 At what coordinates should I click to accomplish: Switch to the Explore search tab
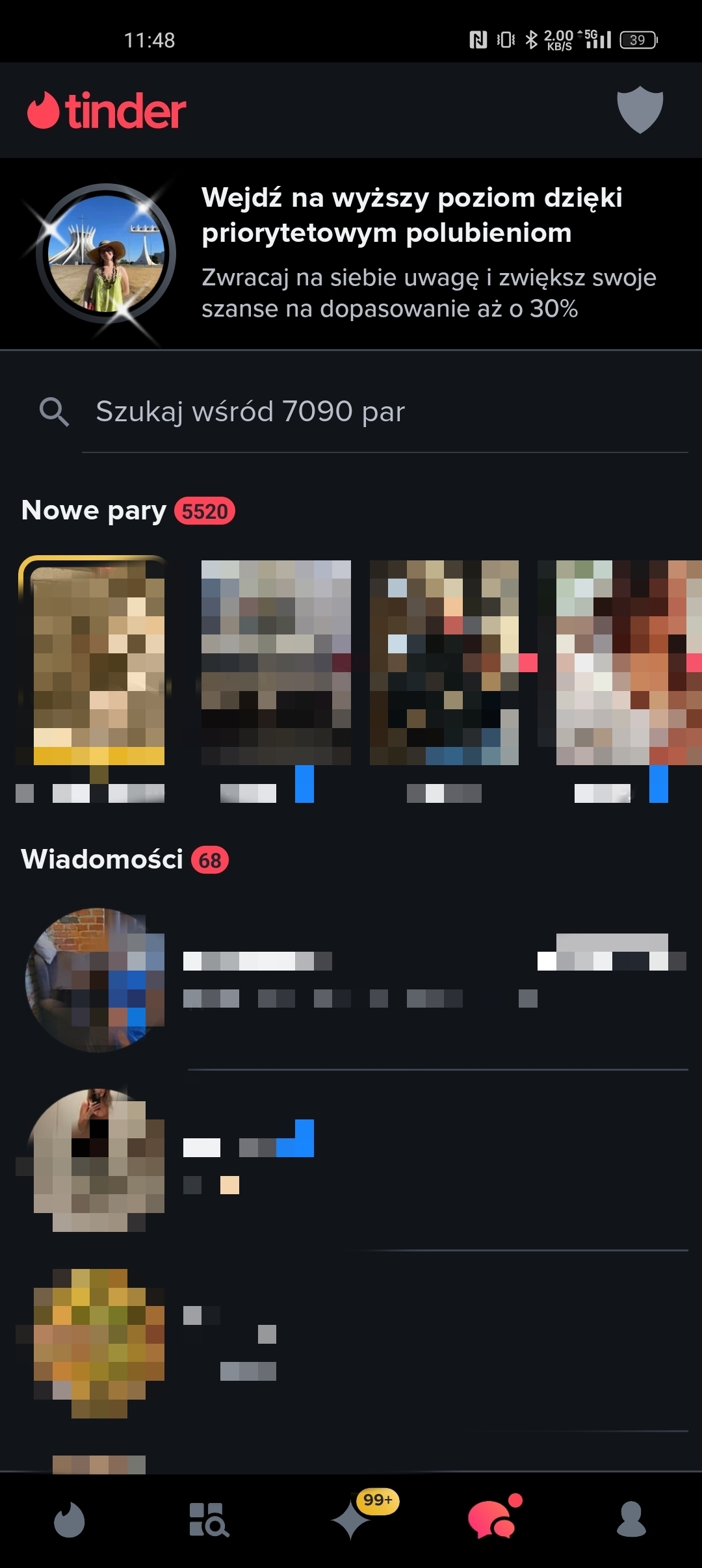(209, 1519)
